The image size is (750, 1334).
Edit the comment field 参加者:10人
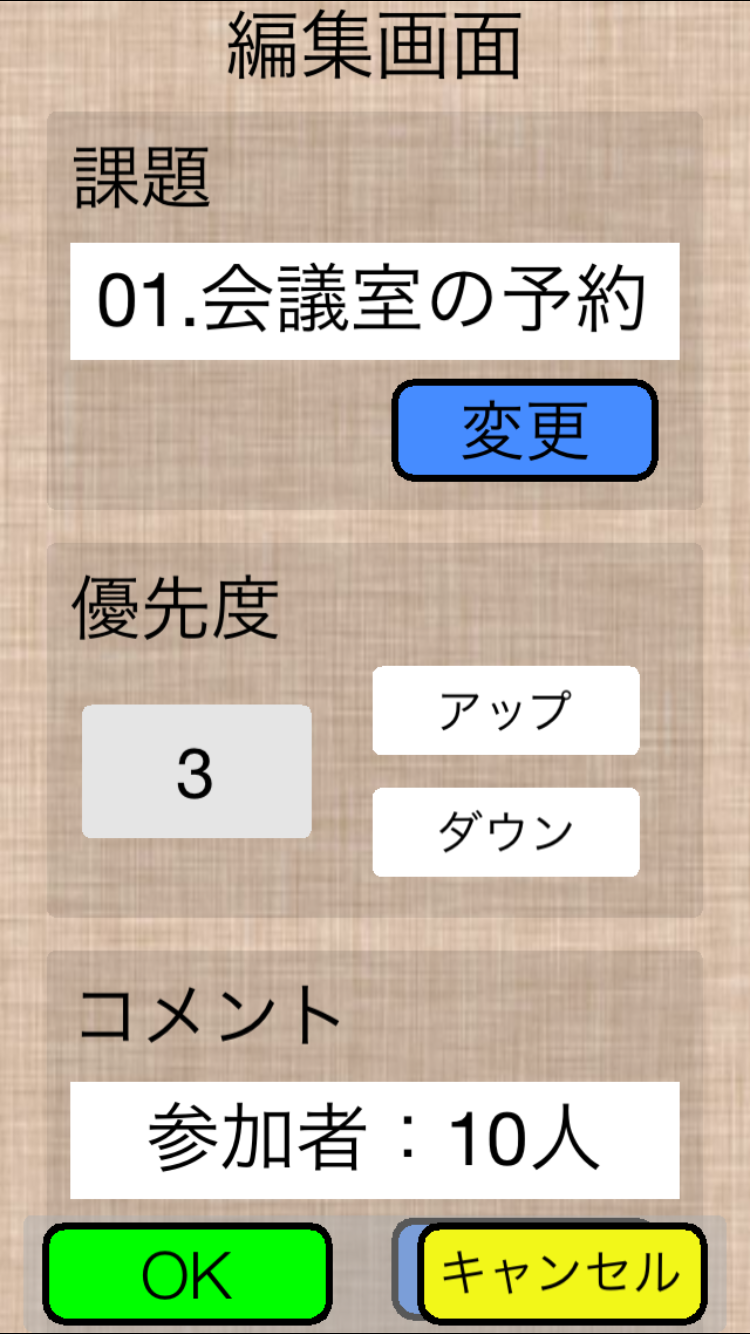(375, 1140)
